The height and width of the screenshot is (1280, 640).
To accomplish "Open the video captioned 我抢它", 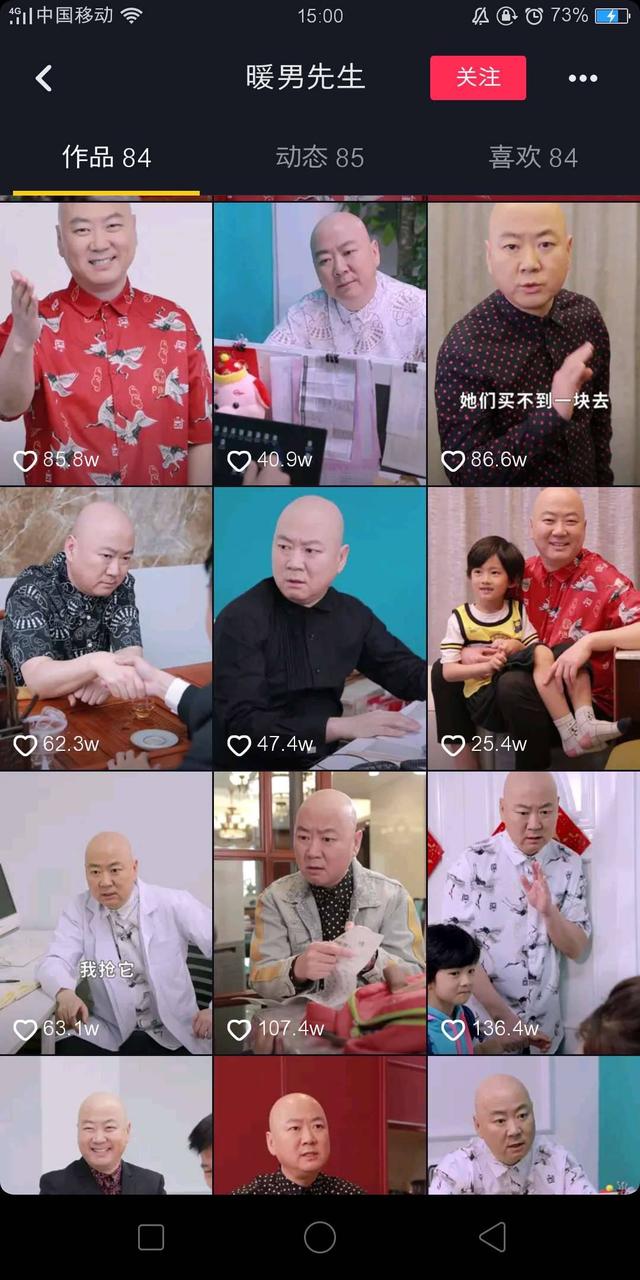I will click(x=106, y=913).
